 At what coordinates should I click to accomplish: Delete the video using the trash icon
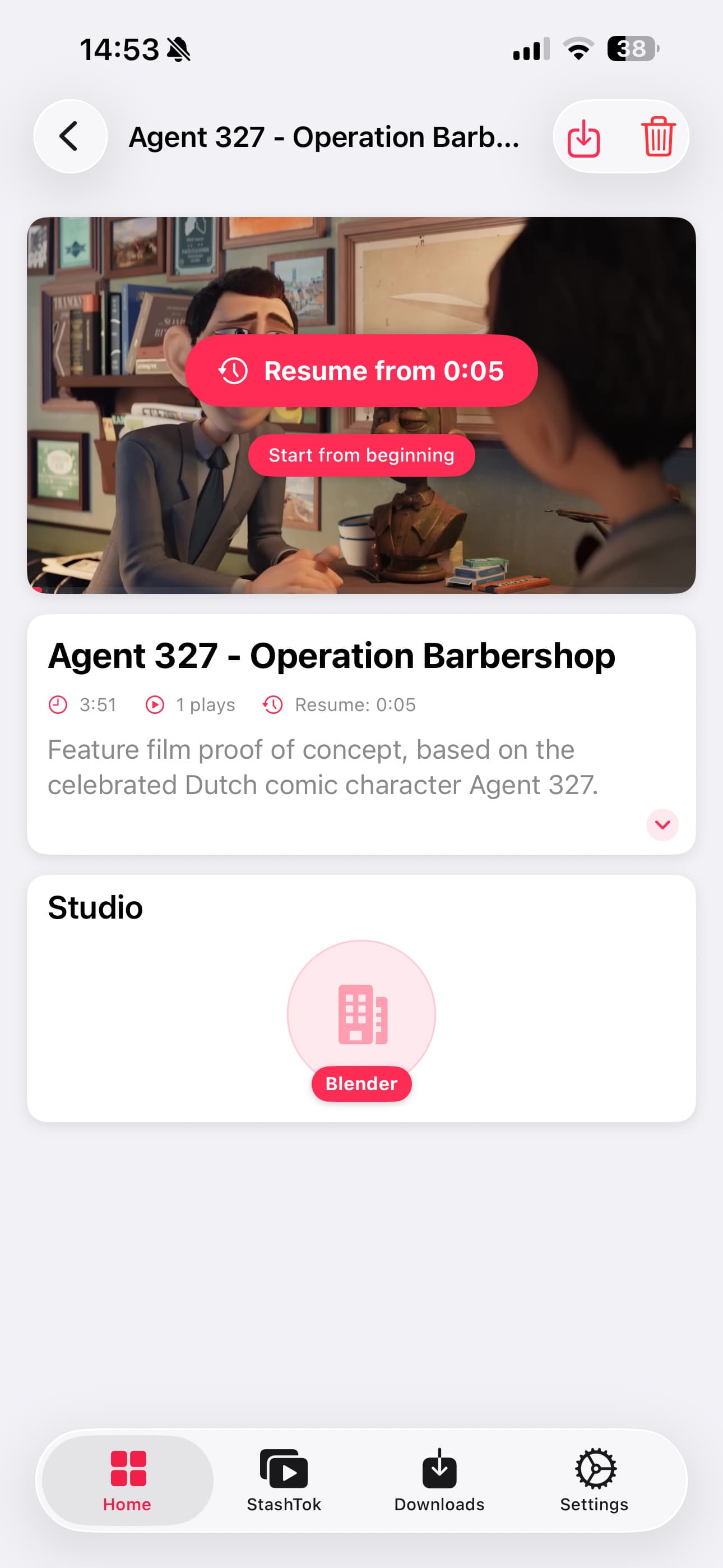click(658, 136)
